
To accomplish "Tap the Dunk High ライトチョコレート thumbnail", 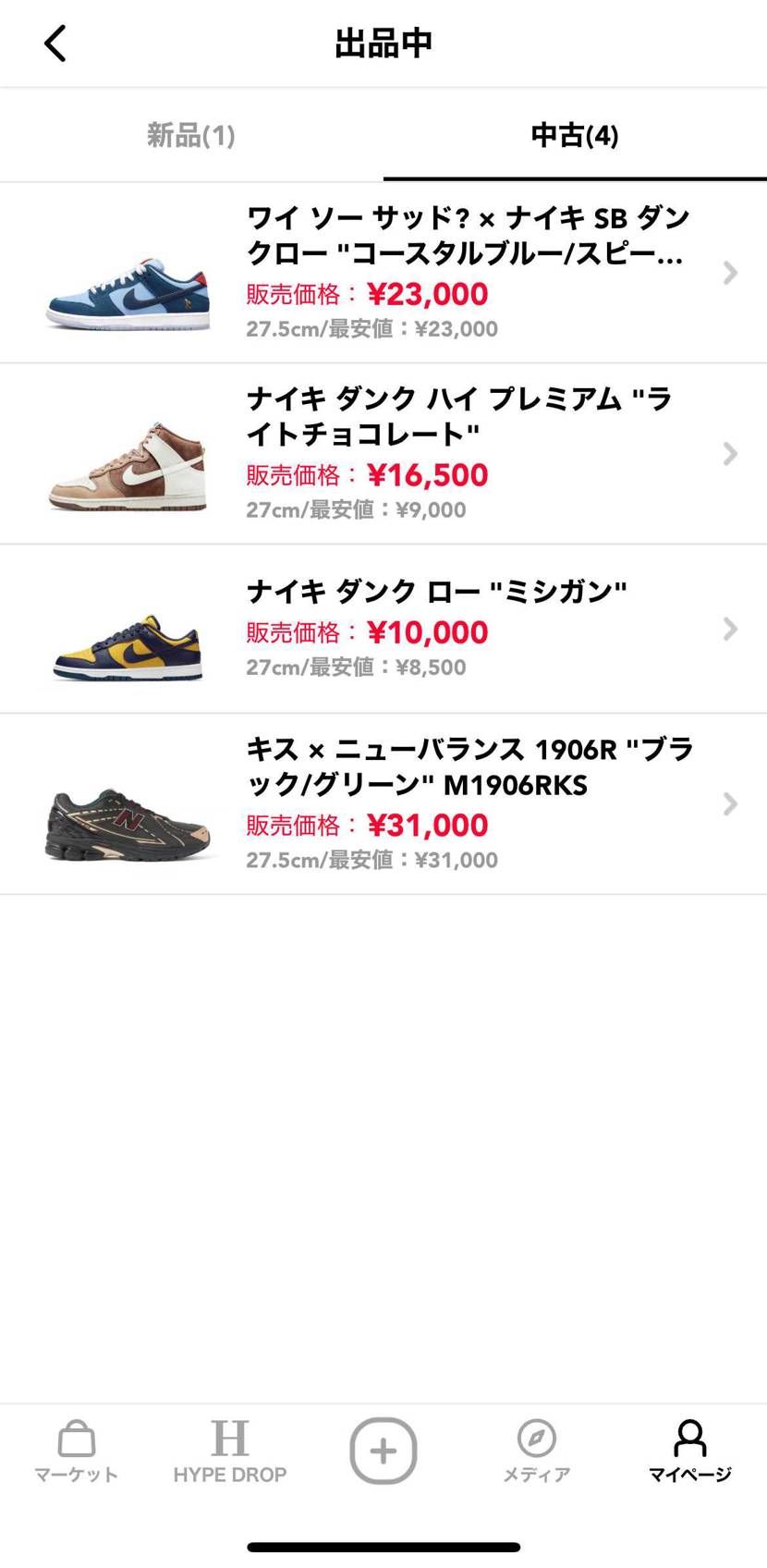I will [128, 462].
